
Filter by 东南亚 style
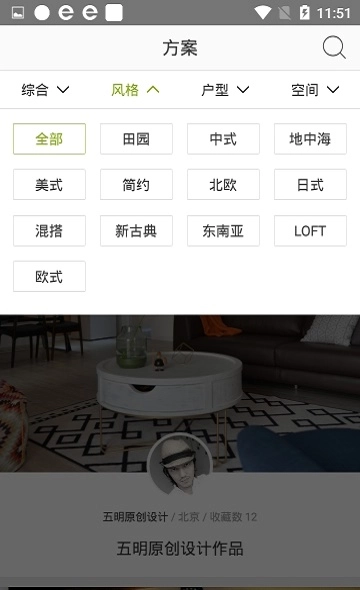pos(223,231)
